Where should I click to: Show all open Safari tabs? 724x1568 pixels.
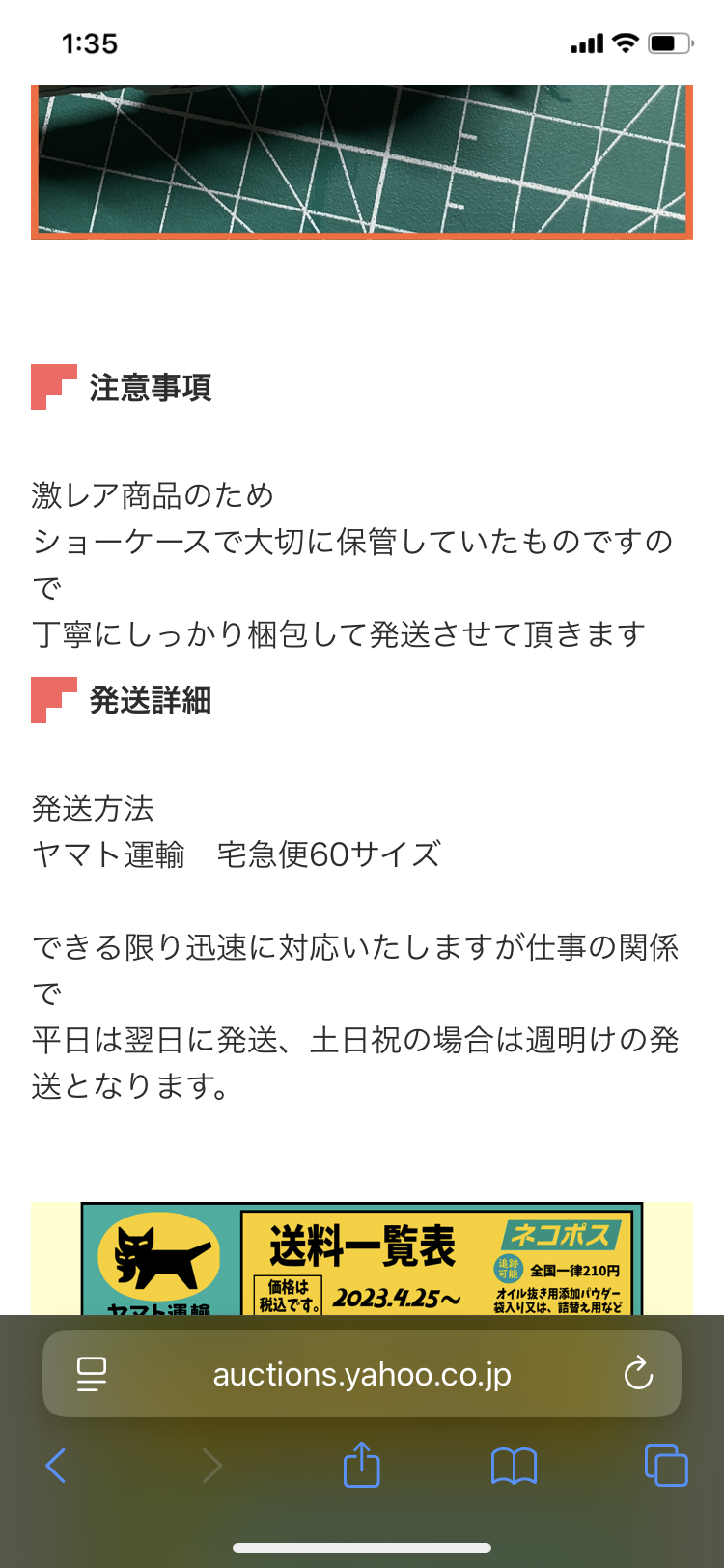[665, 1466]
